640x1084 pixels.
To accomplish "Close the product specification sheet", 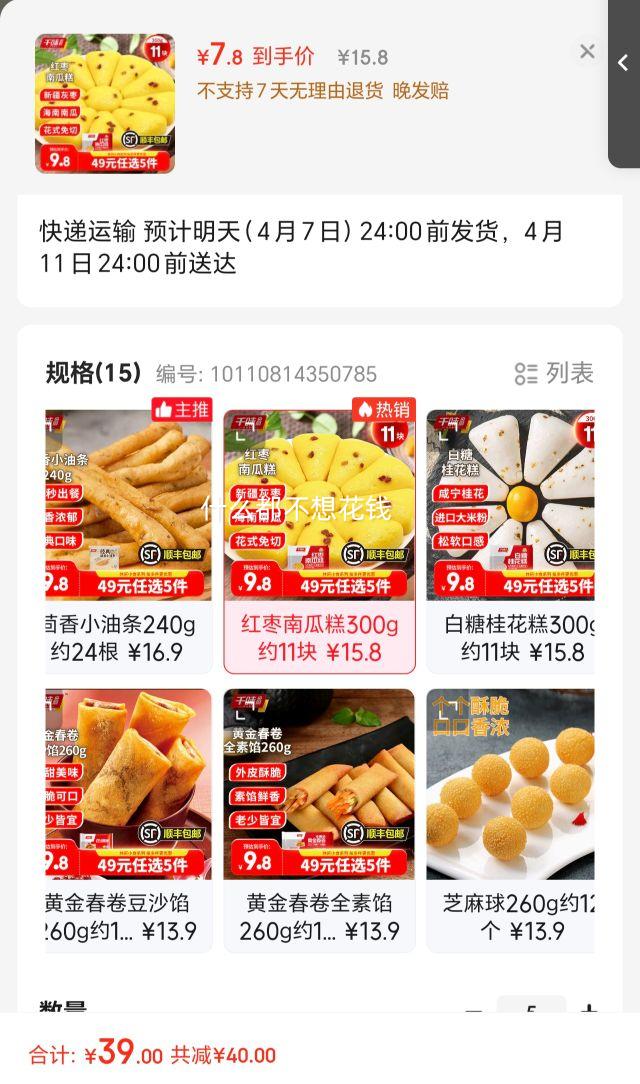I will pyautogui.click(x=587, y=52).
